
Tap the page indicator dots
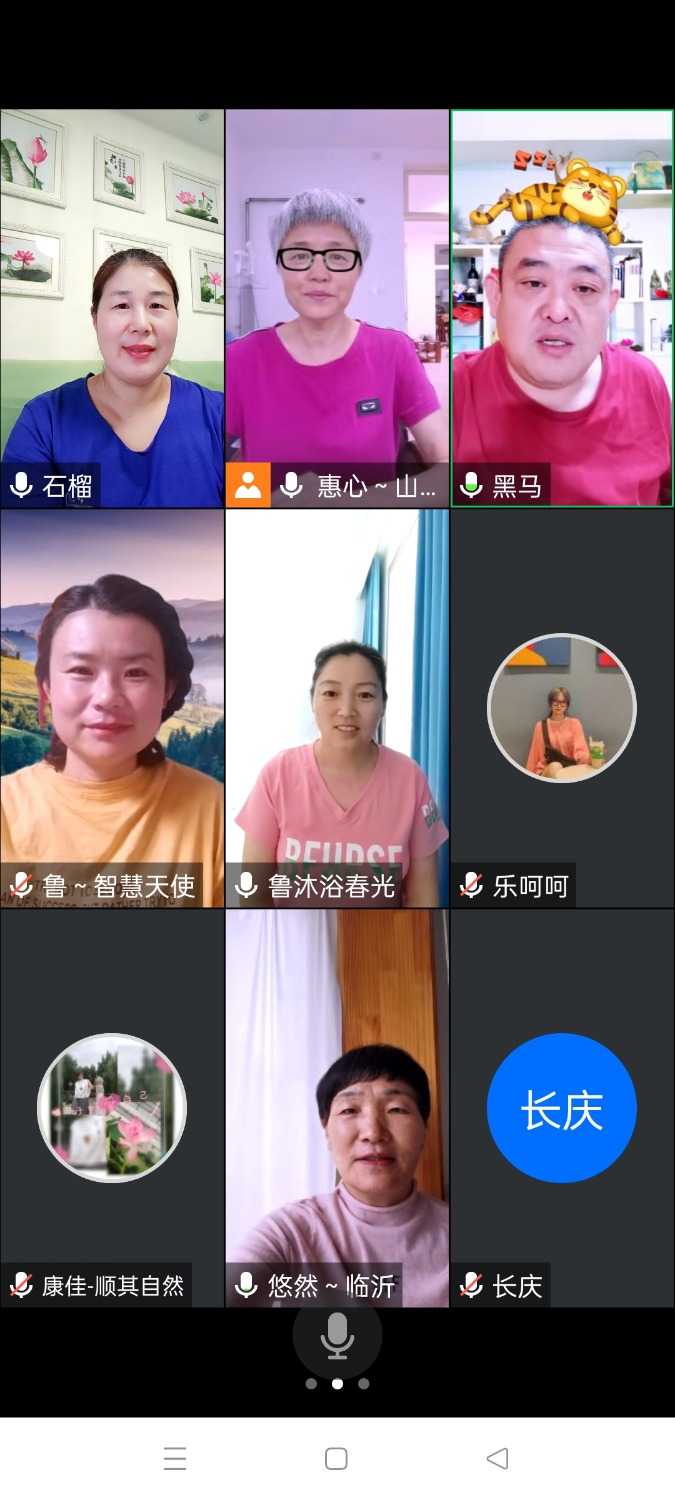click(337, 1384)
